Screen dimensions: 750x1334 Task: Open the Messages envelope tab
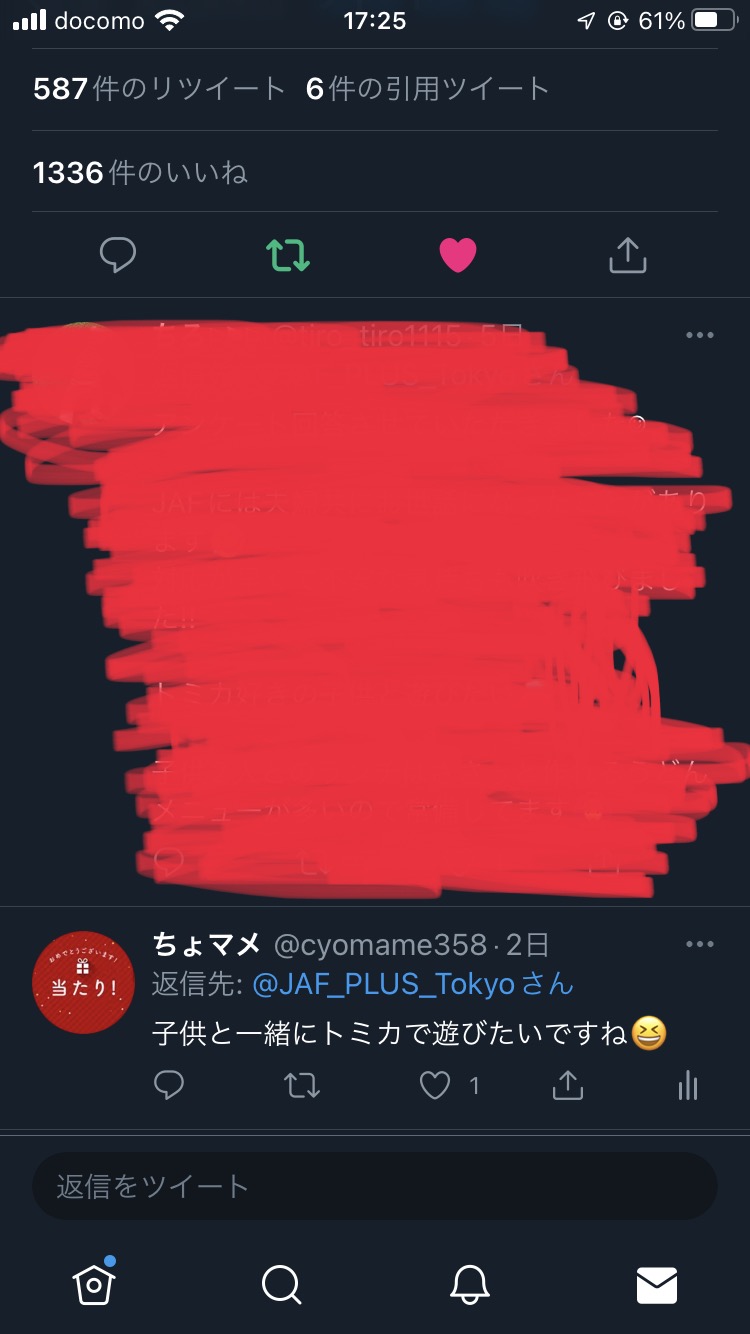(x=657, y=1285)
